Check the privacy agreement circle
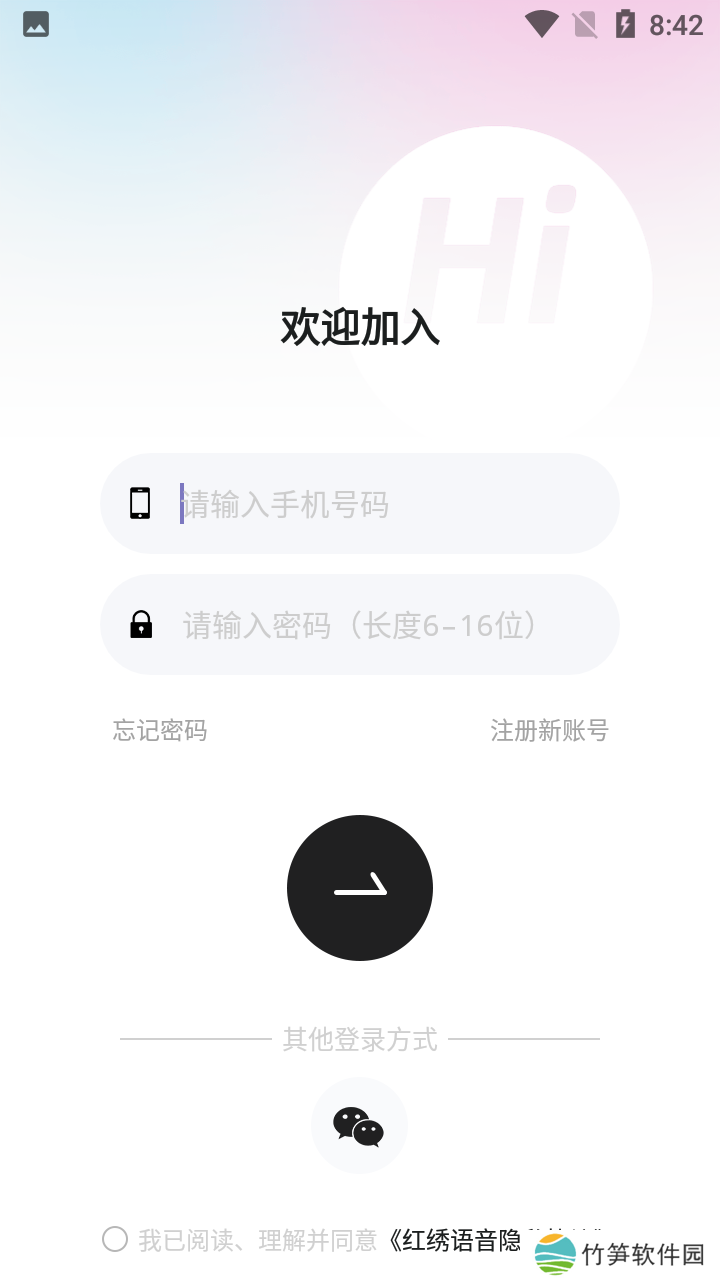 click(115, 1240)
